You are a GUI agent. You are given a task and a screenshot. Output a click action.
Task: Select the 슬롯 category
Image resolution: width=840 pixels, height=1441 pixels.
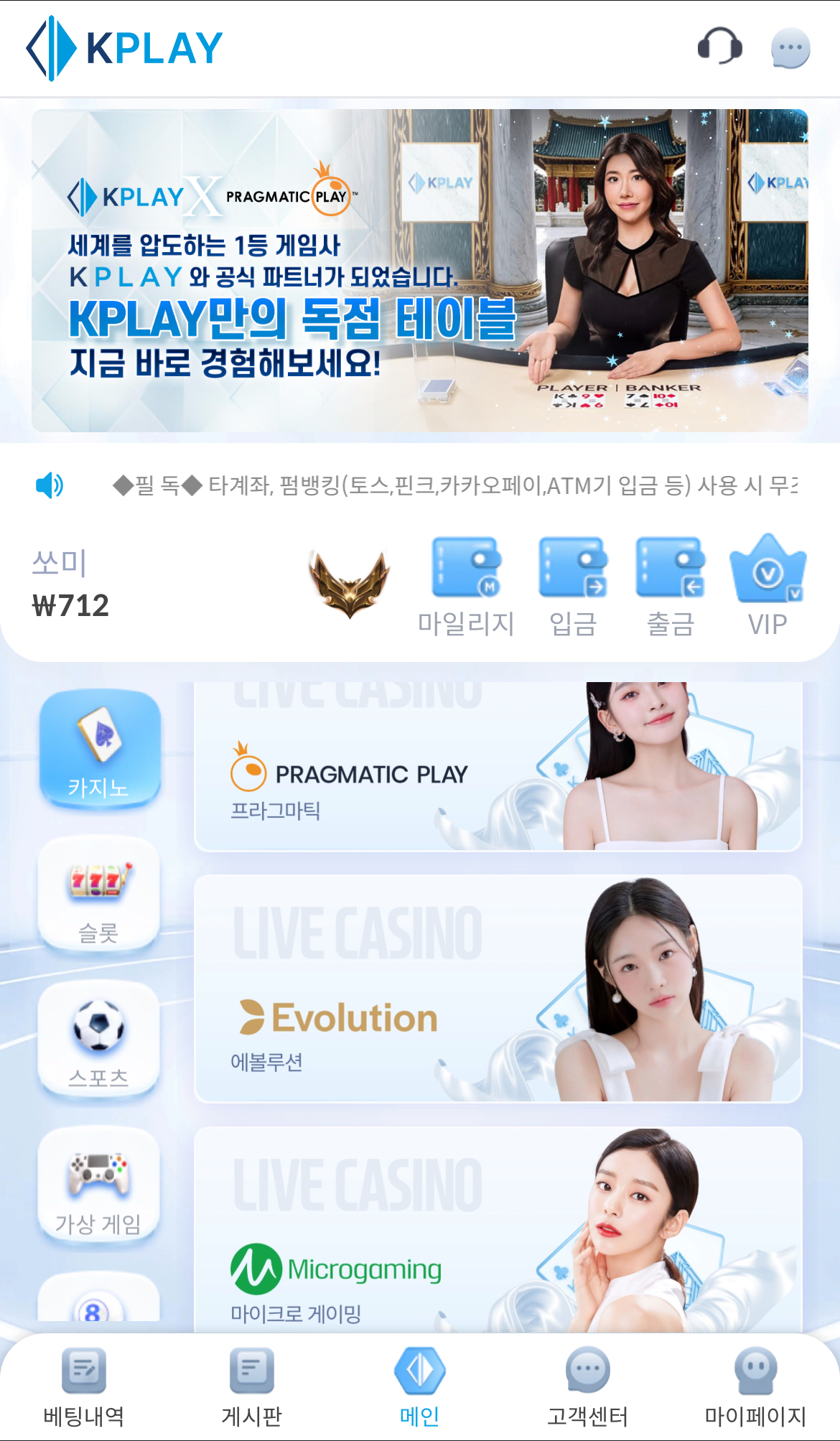98,895
